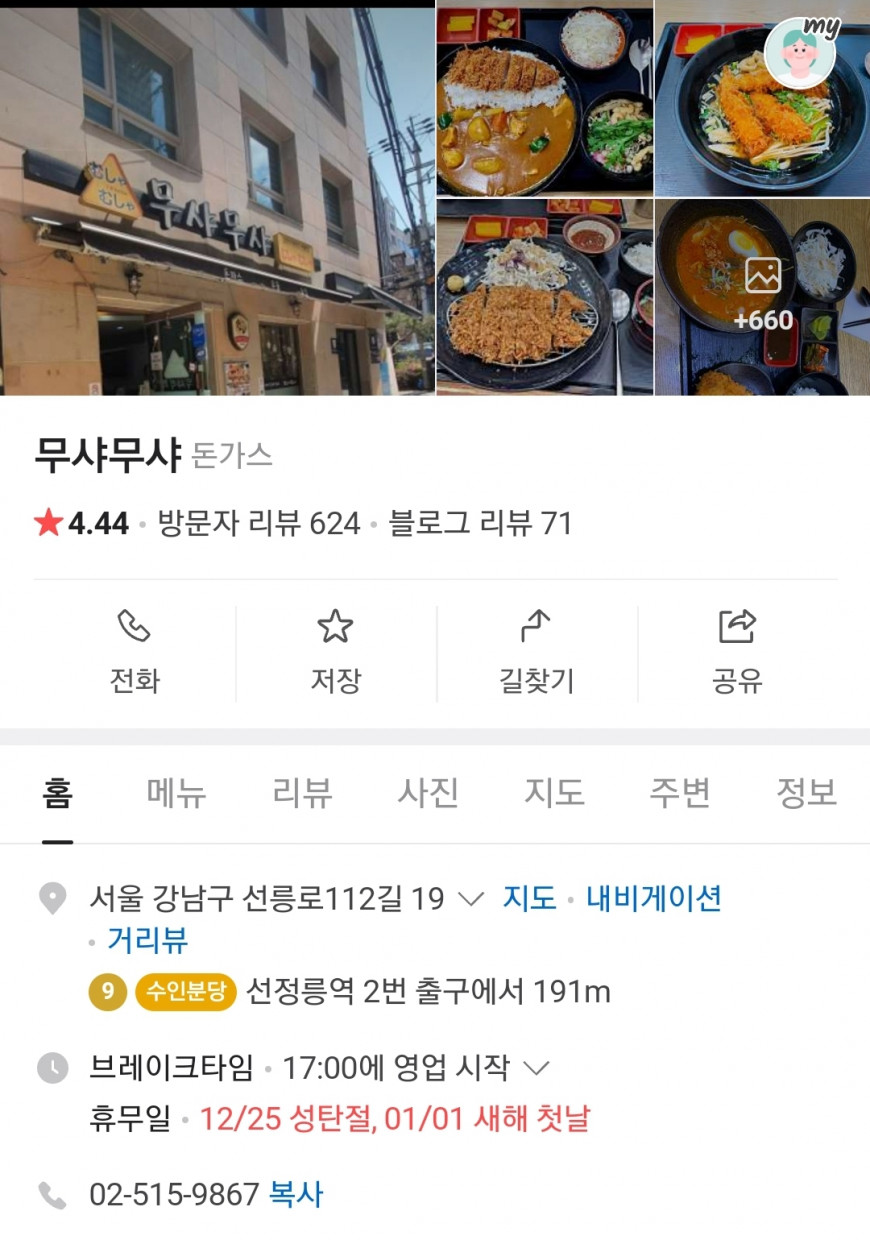
Task: Open the storefront photo
Action: 217,201
